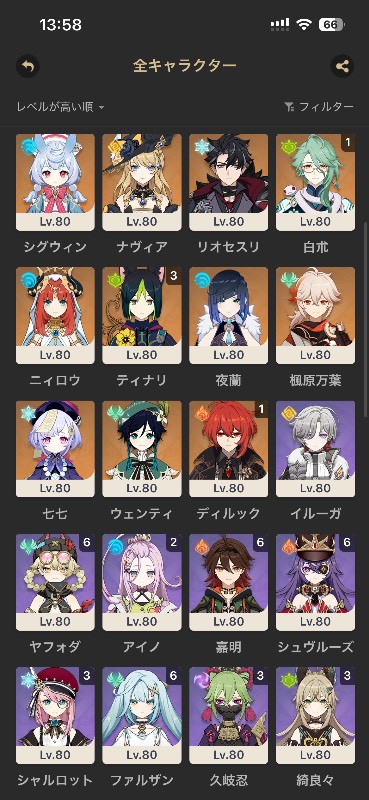Open ヤフォダ character details
The width and height of the screenshot is (369, 800).
(x=55, y=582)
